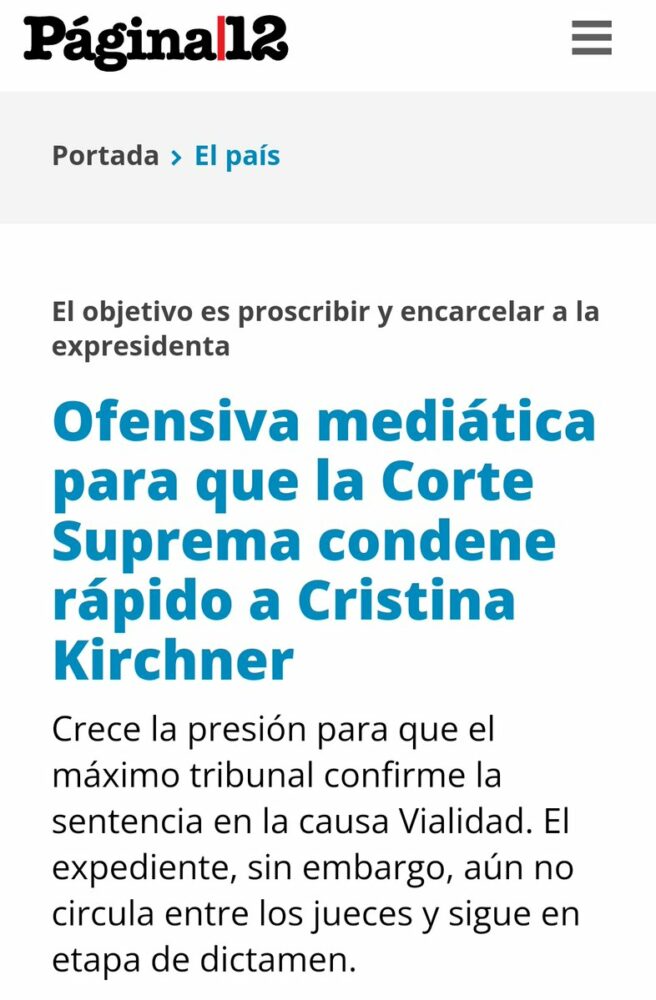Tap the Portada breadcrumb link

coord(105,156)
